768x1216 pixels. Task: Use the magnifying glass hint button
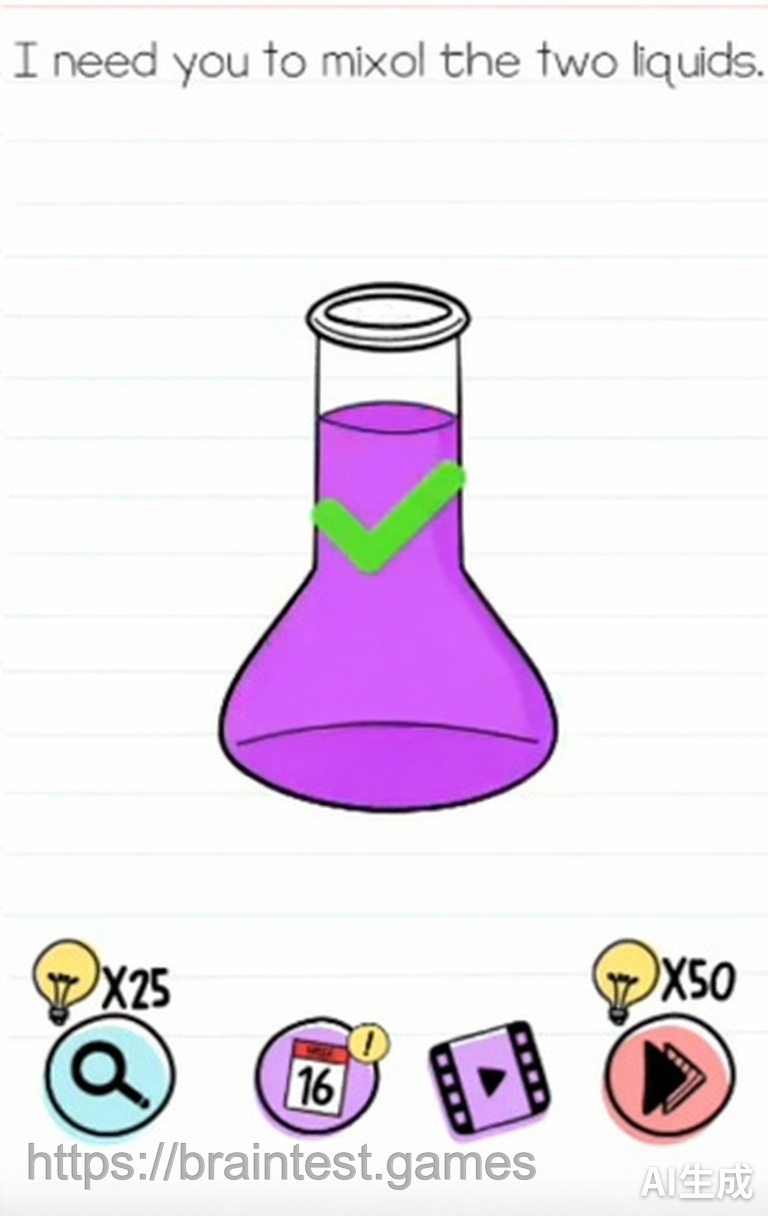click(109, 1077)
